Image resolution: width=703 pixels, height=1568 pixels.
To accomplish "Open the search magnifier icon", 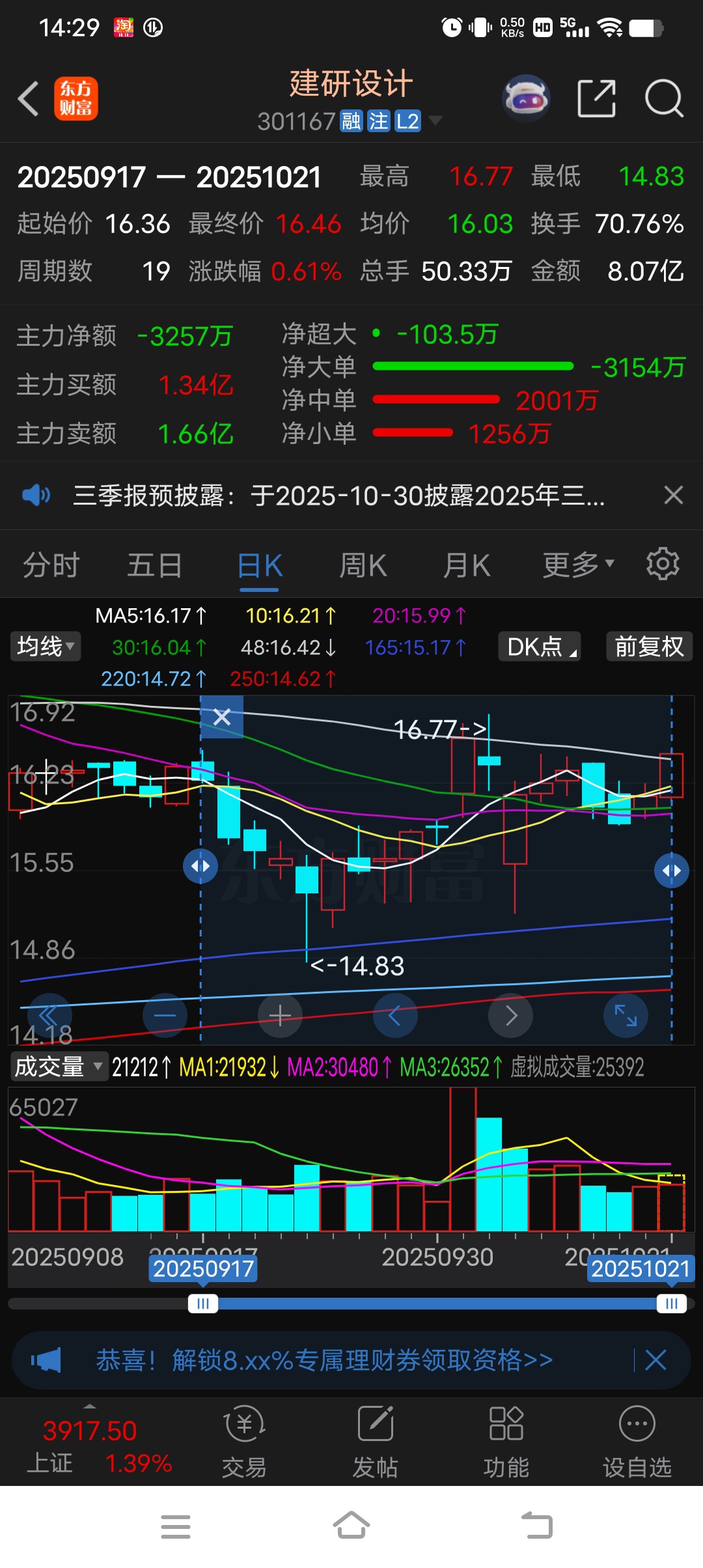I will pos(664,99).
